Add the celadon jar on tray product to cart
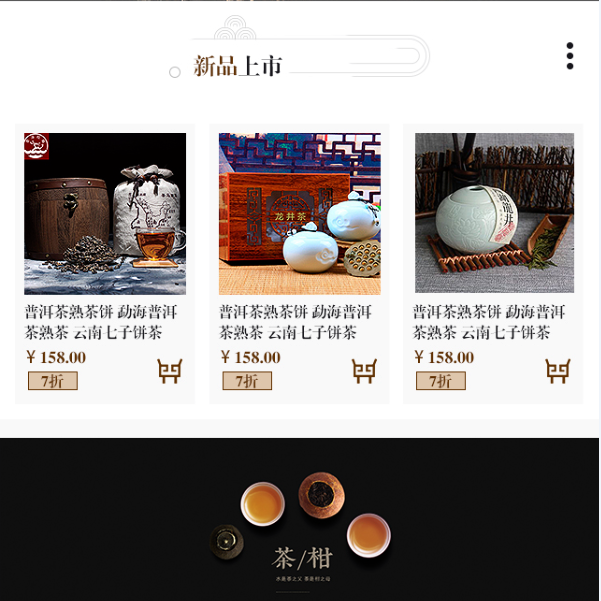This screenshot has width=601, height=601. click(x=558, y=371)
